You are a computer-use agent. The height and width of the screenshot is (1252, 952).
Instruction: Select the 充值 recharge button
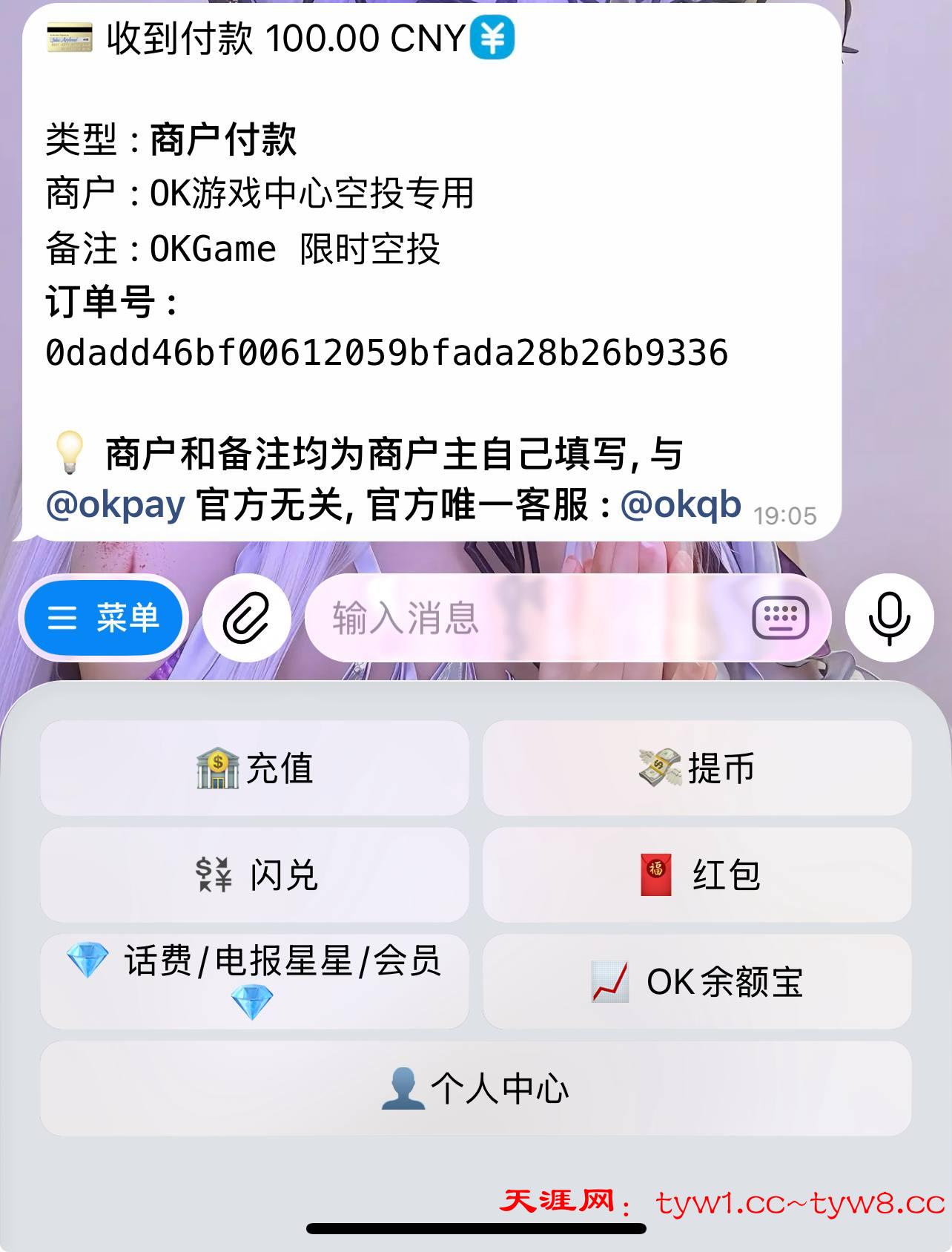(254, 768)
